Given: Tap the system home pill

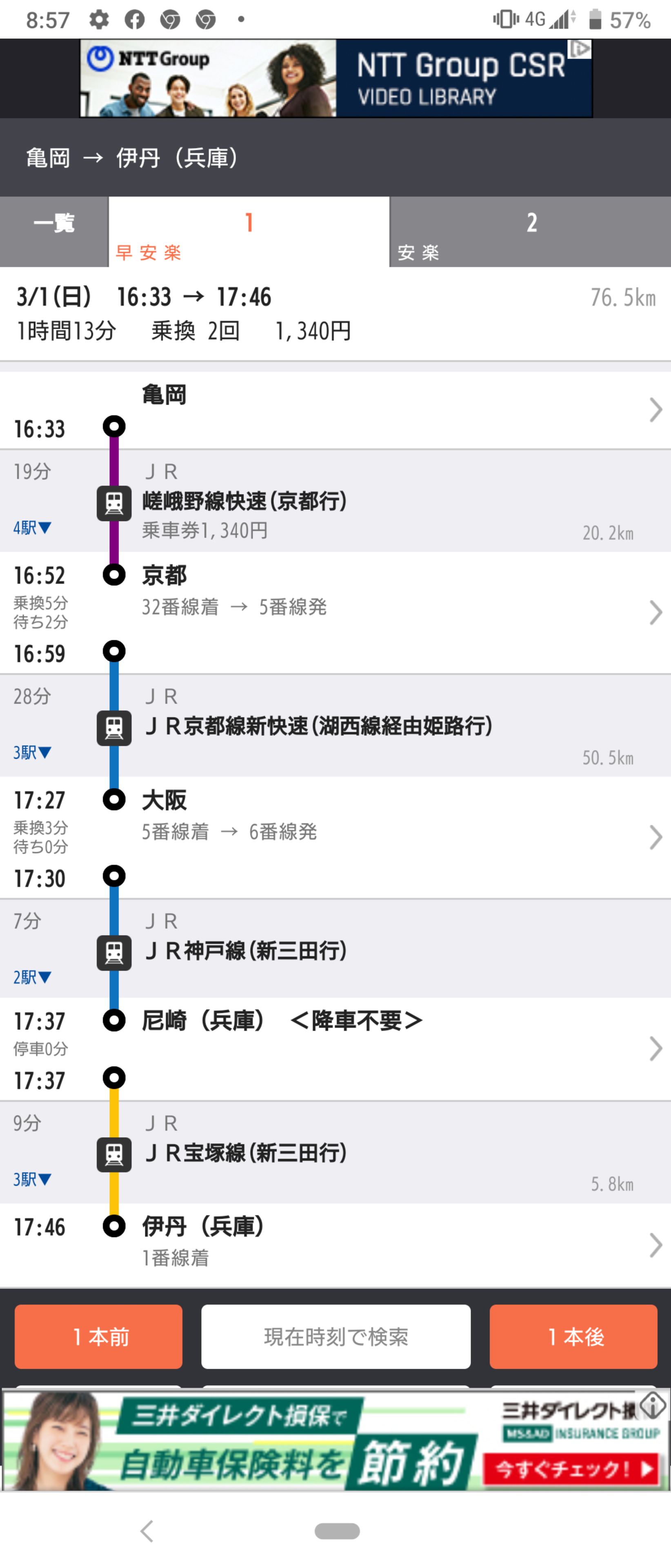Looking at the screenshot, I should point(337,1530).
